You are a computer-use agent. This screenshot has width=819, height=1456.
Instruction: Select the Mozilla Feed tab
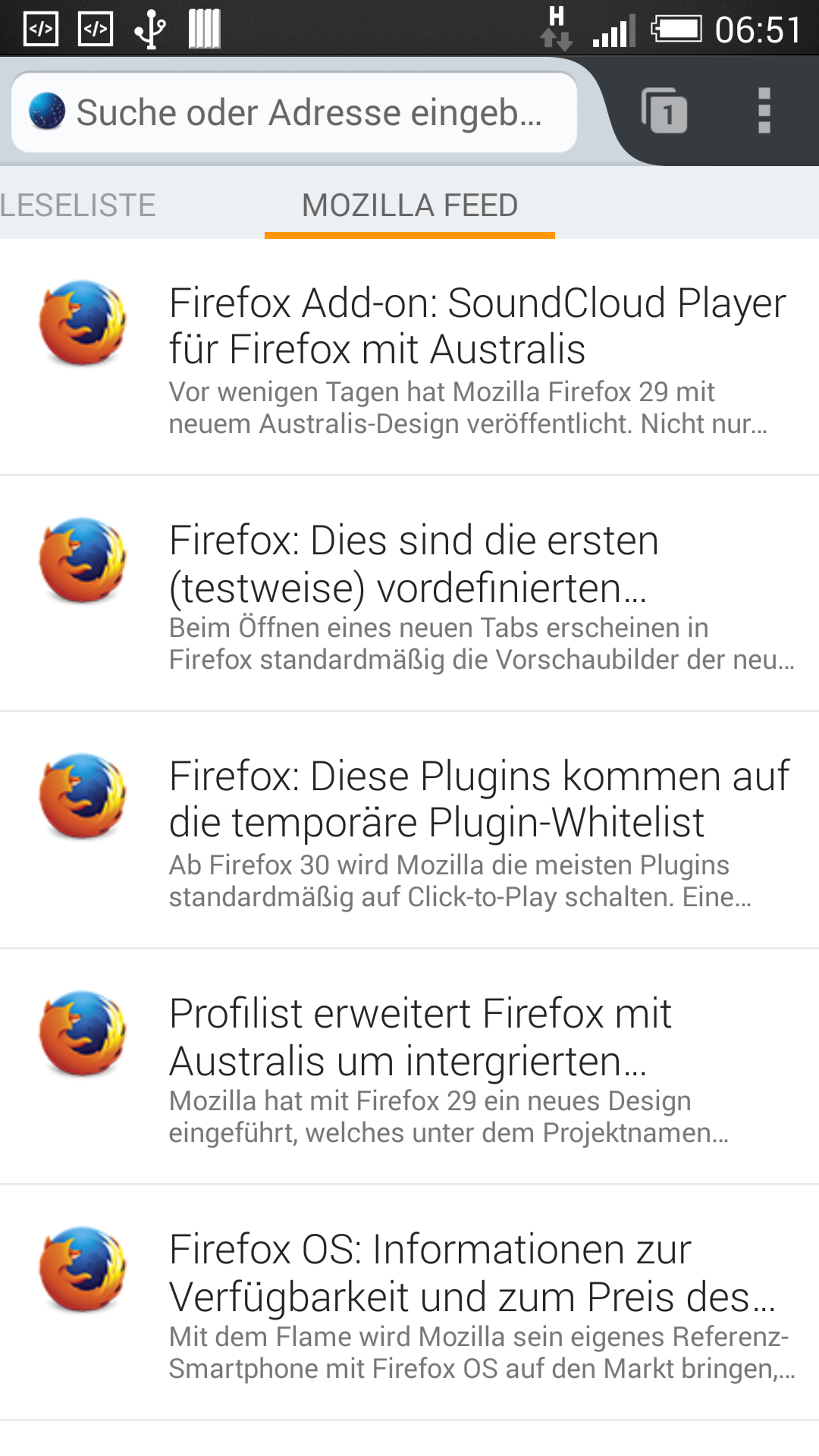(x=409, y=206)
